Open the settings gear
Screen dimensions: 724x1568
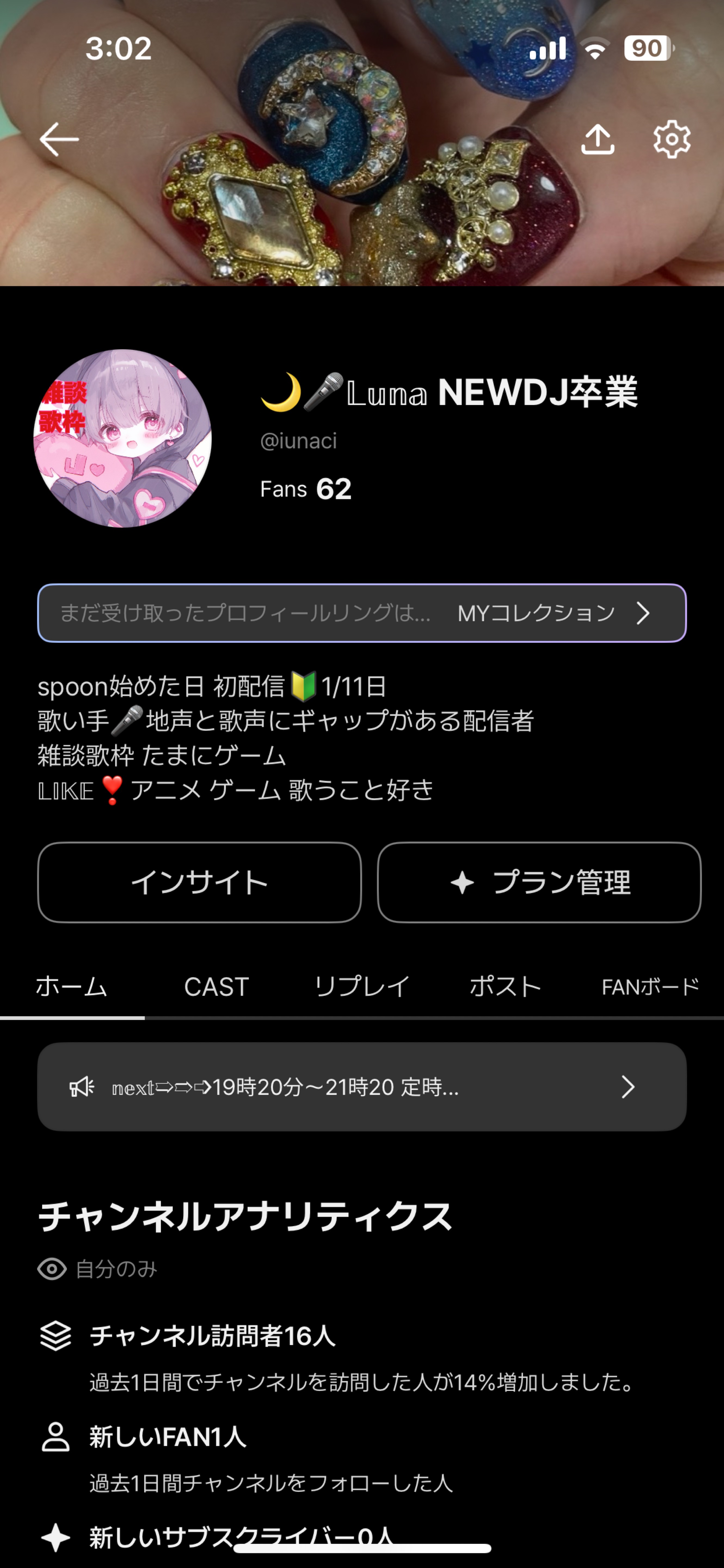672,139
